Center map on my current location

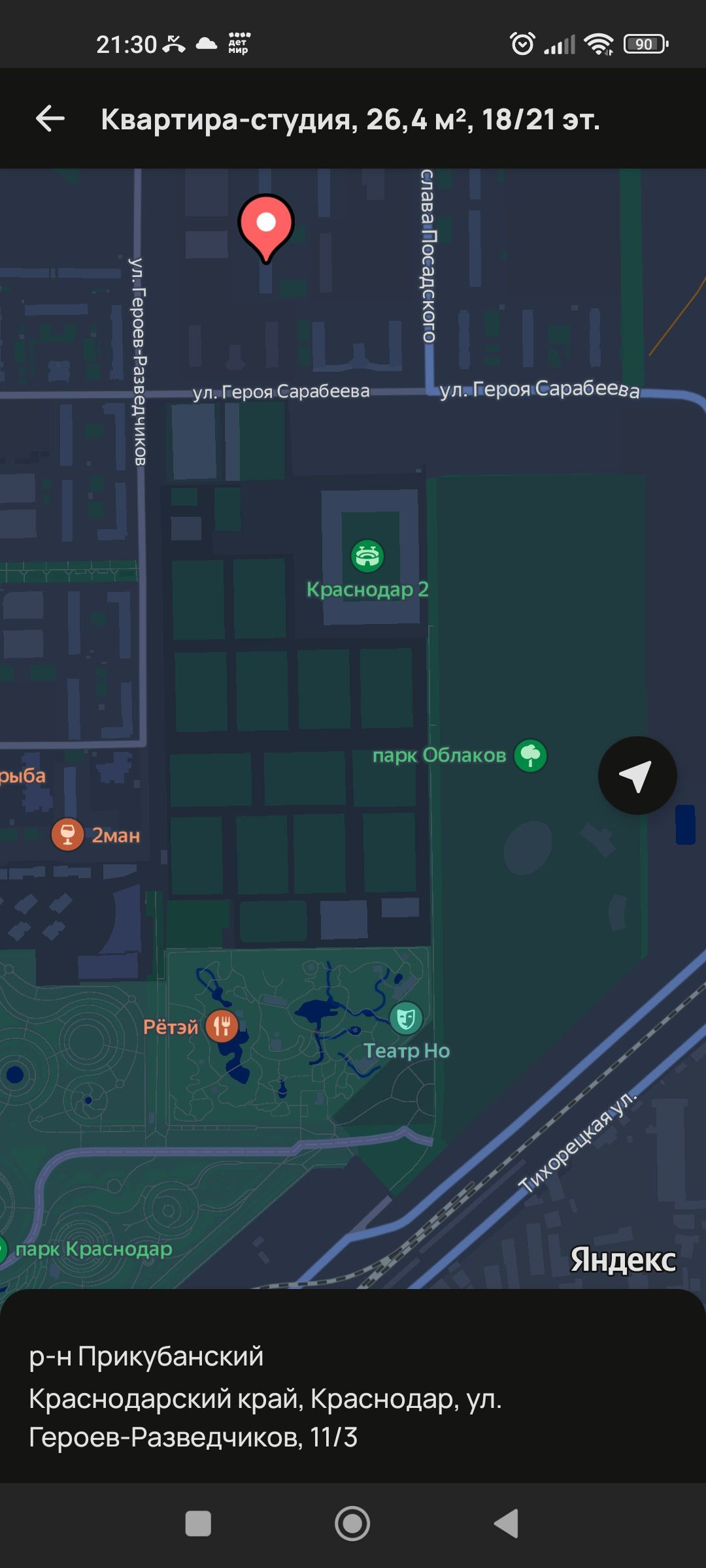pyautogui.click(x=637, y=776)
